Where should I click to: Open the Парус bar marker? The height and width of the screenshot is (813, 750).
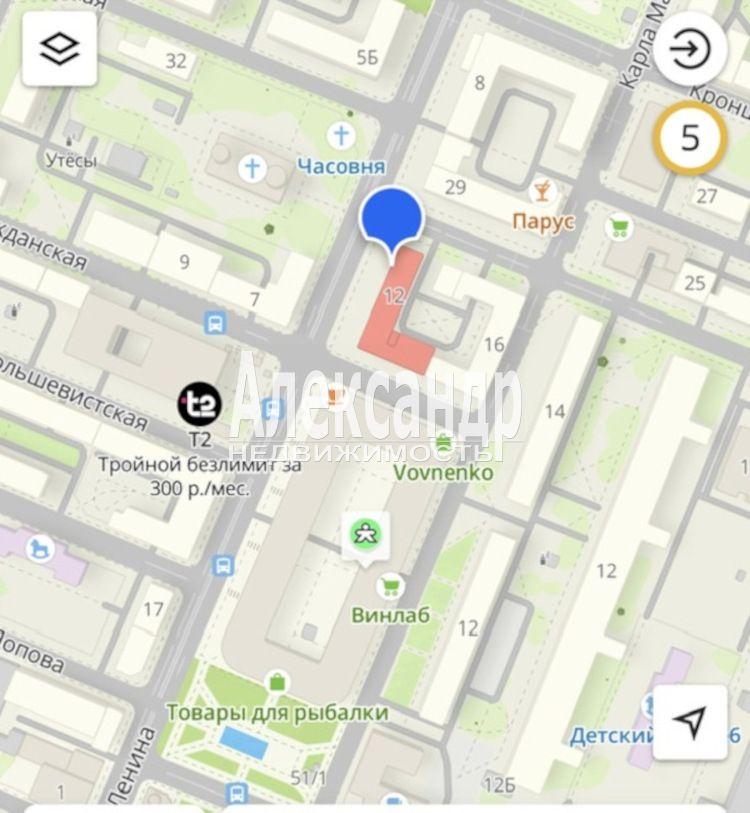pyautogui.click(x=543, y=190)
